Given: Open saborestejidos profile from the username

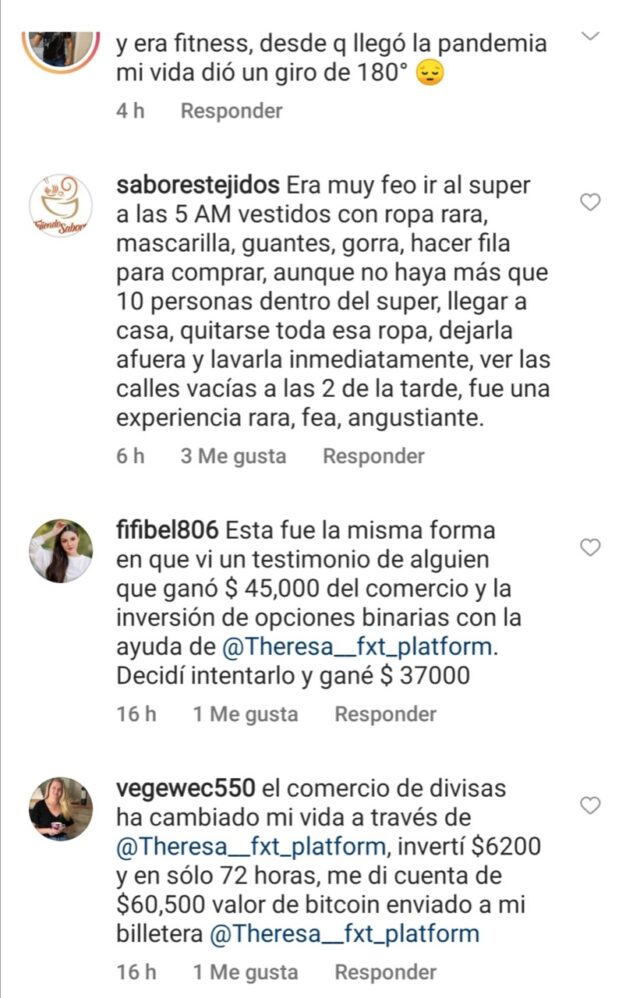Looking at the screenshot, I should [198, 187].
